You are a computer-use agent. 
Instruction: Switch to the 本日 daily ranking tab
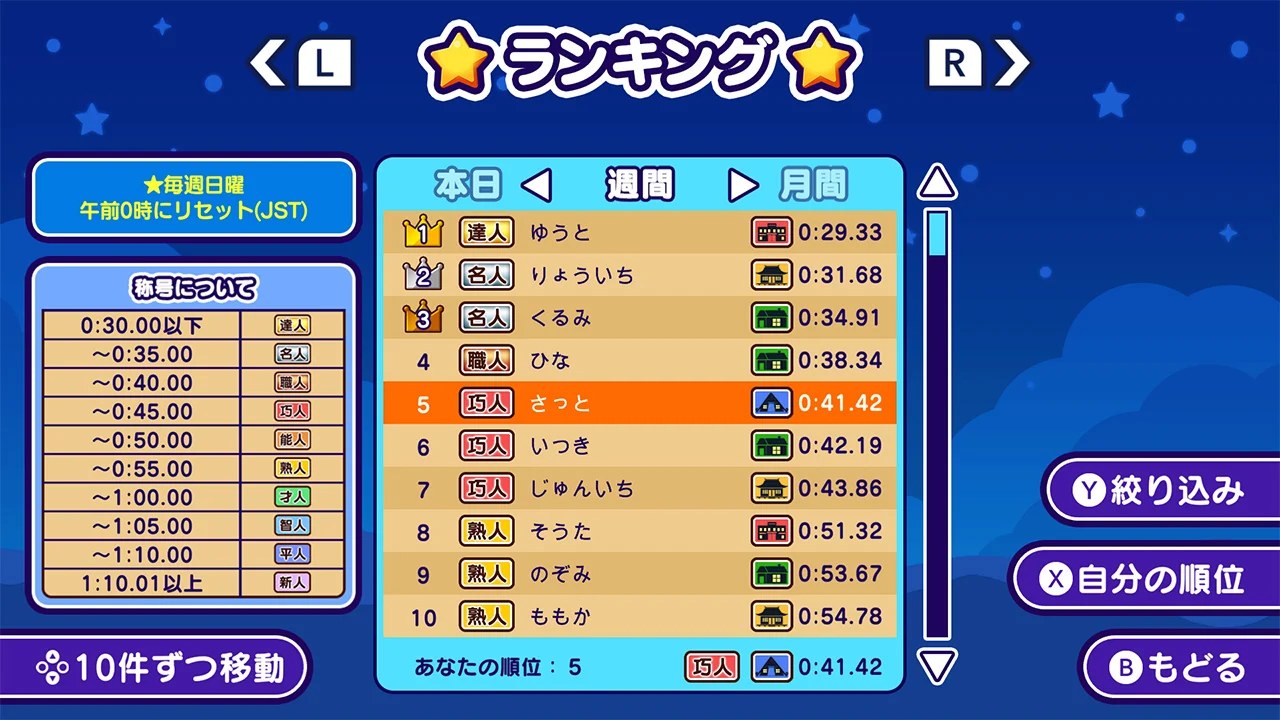tap(467, 185)
